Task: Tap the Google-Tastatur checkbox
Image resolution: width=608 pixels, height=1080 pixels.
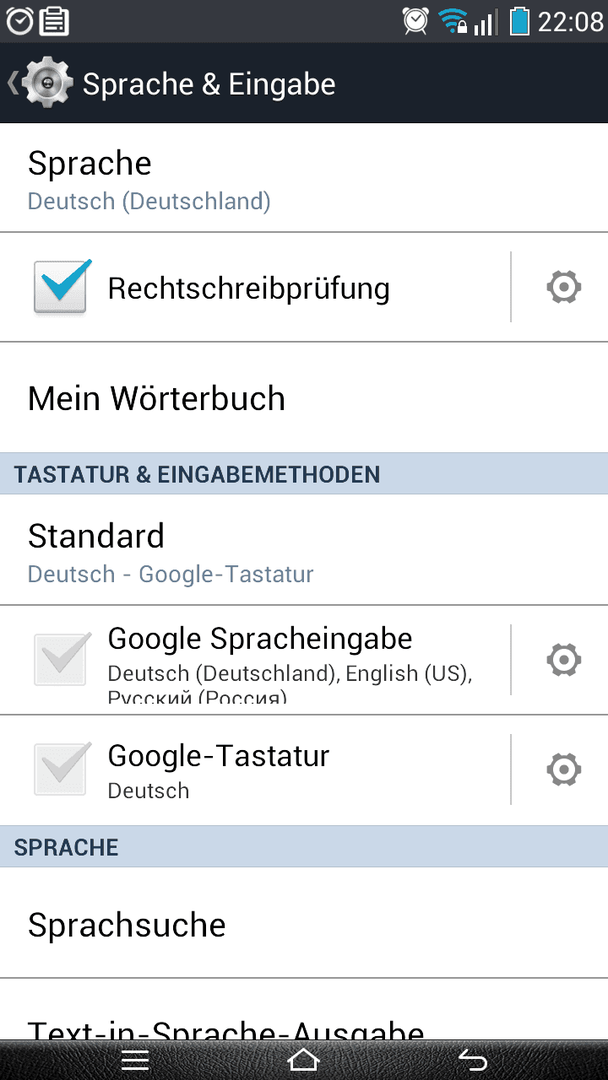Action: [62, 769]
